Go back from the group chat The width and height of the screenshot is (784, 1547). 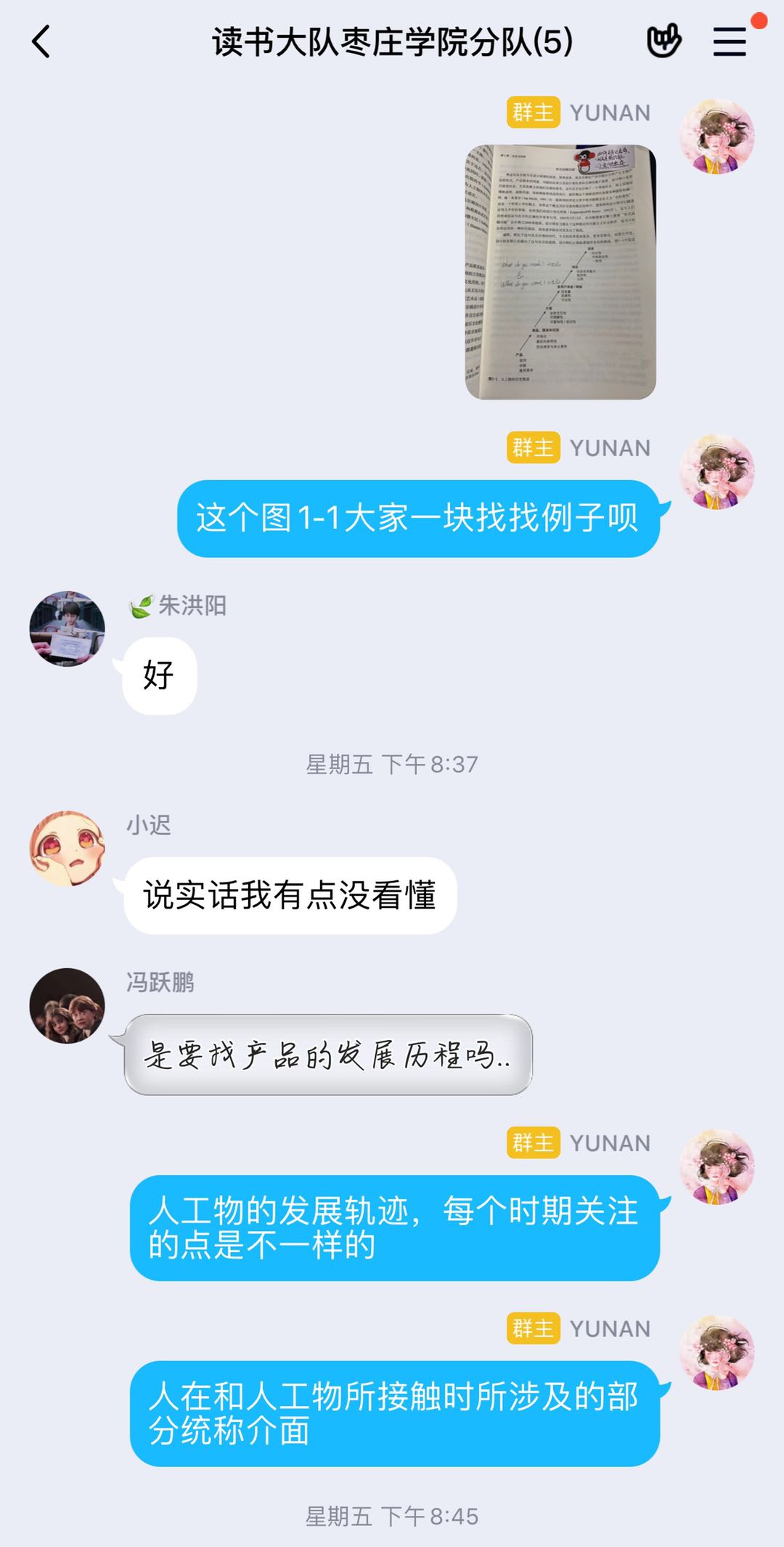click(x=41, y=41)
